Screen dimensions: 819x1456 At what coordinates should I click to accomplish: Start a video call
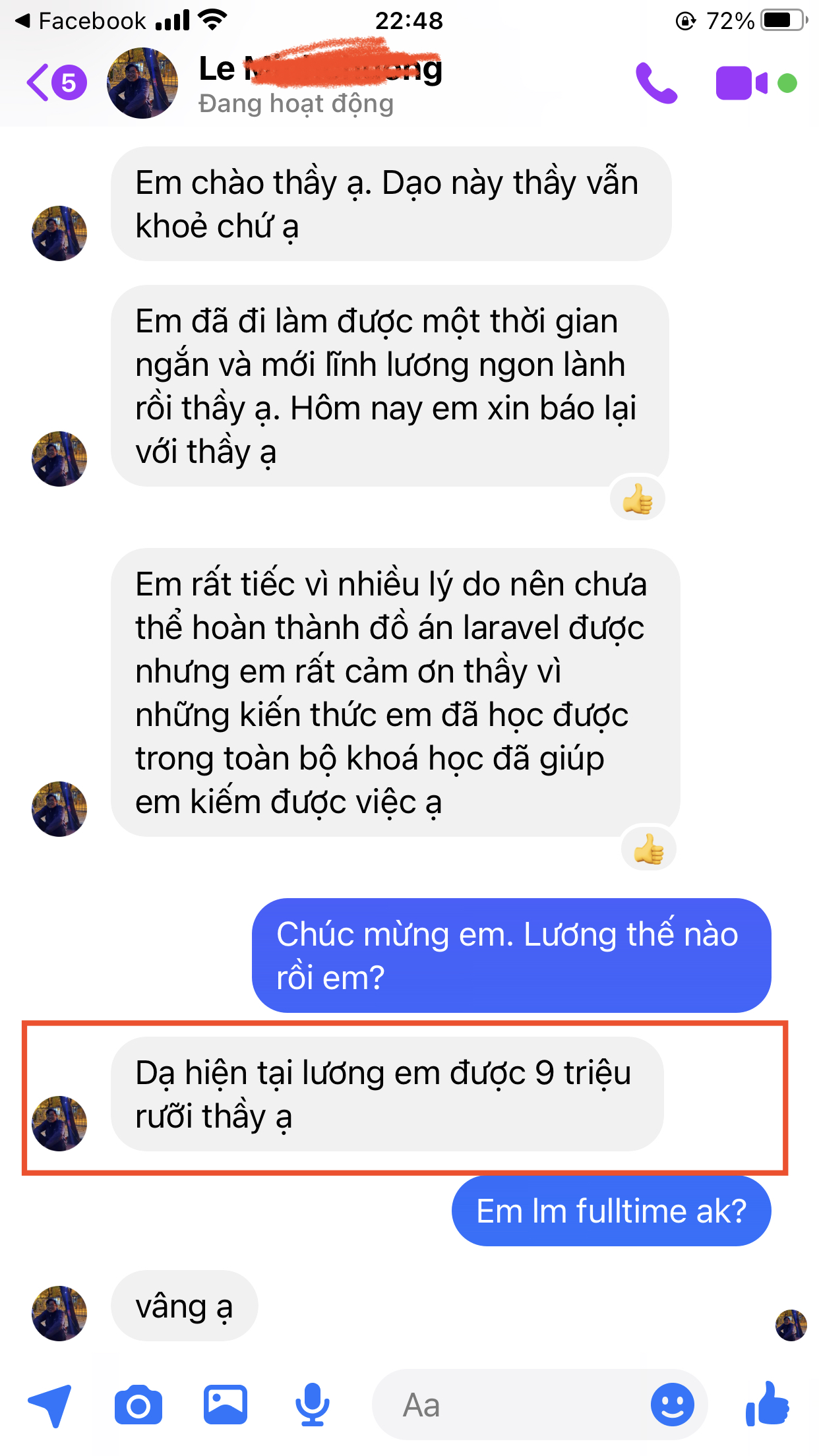[742, 83]
